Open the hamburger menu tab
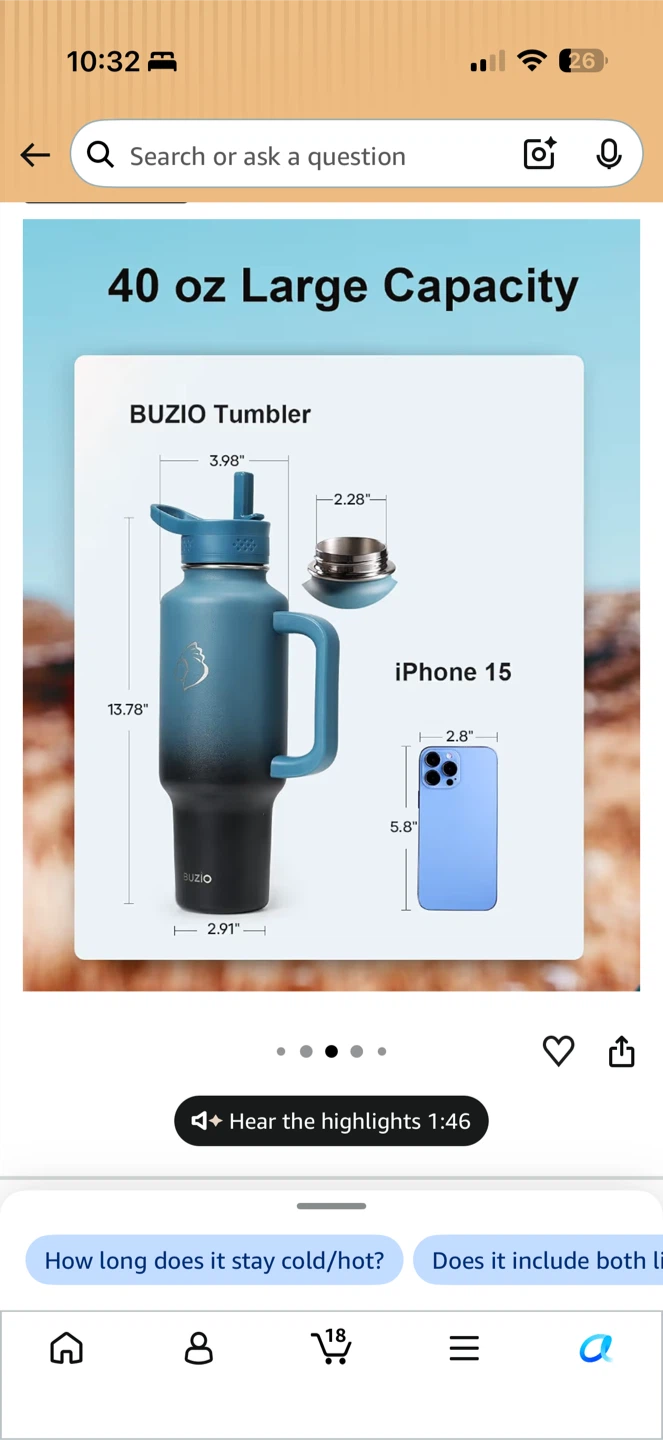The height and width of the screenshot is (1440, 663). (x=464, y=1348)
